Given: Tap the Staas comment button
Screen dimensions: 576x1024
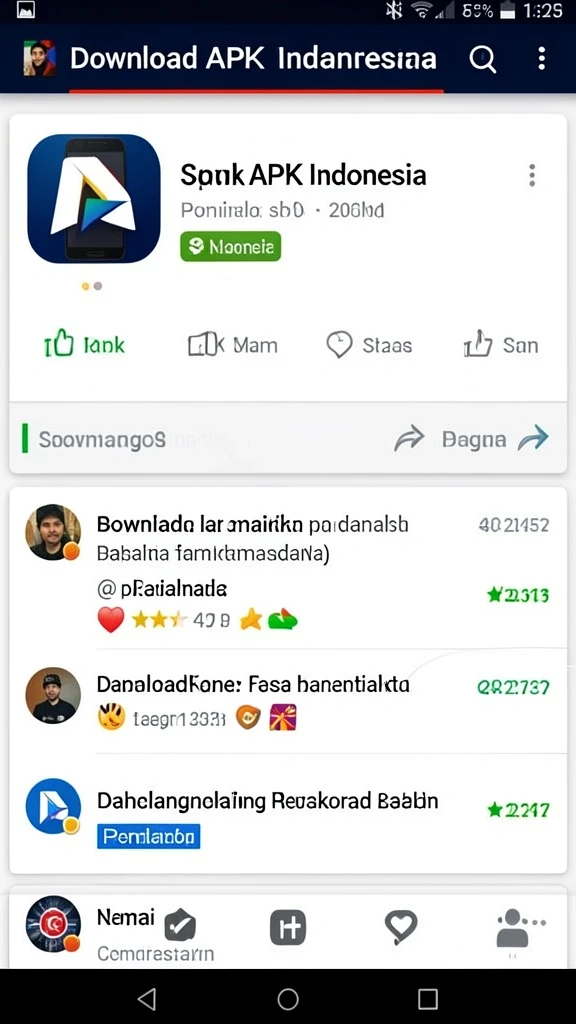Looking at the screenshot, I should (369, 344).
